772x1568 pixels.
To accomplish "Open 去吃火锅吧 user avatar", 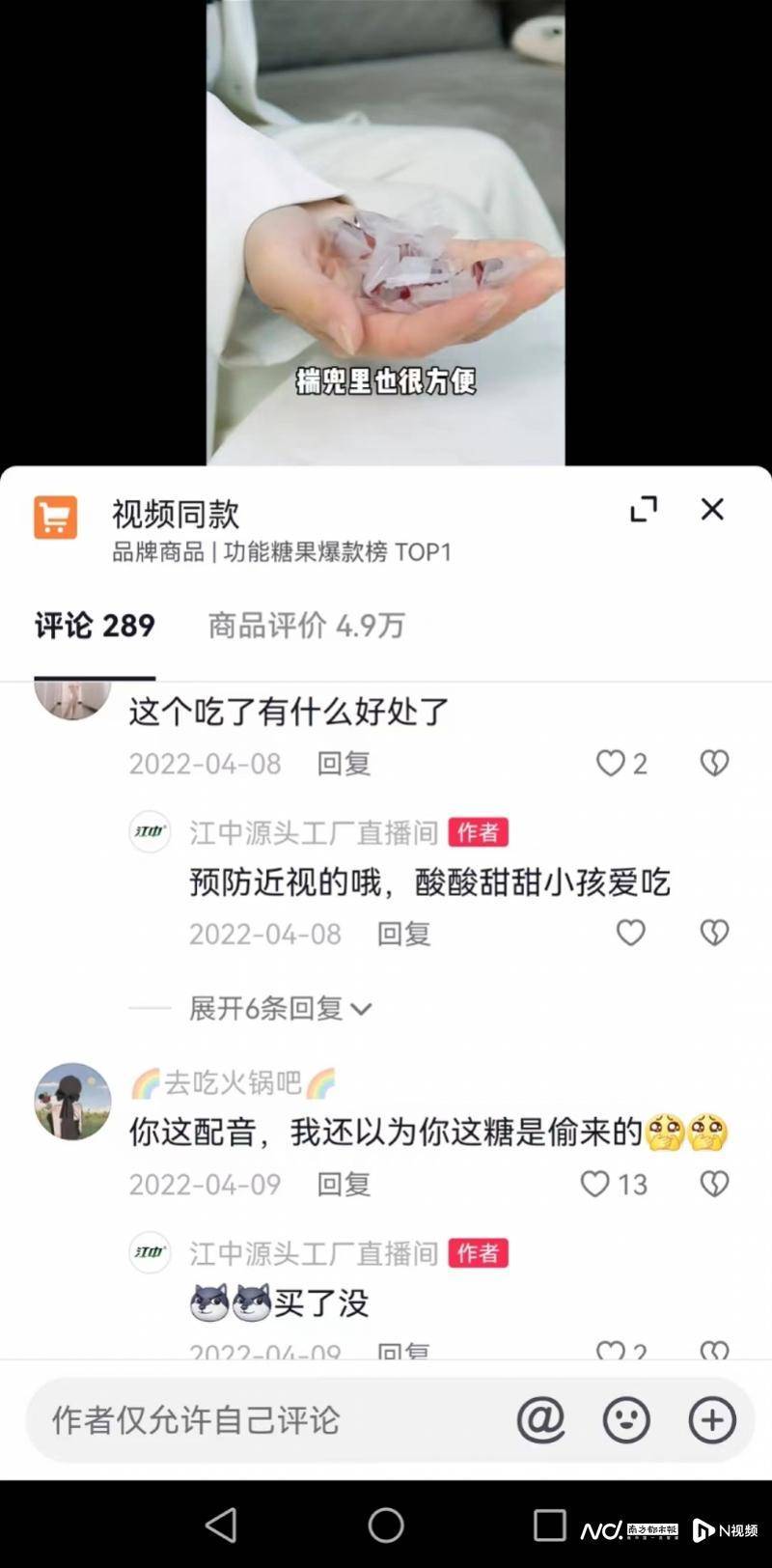I will 72,1102.
